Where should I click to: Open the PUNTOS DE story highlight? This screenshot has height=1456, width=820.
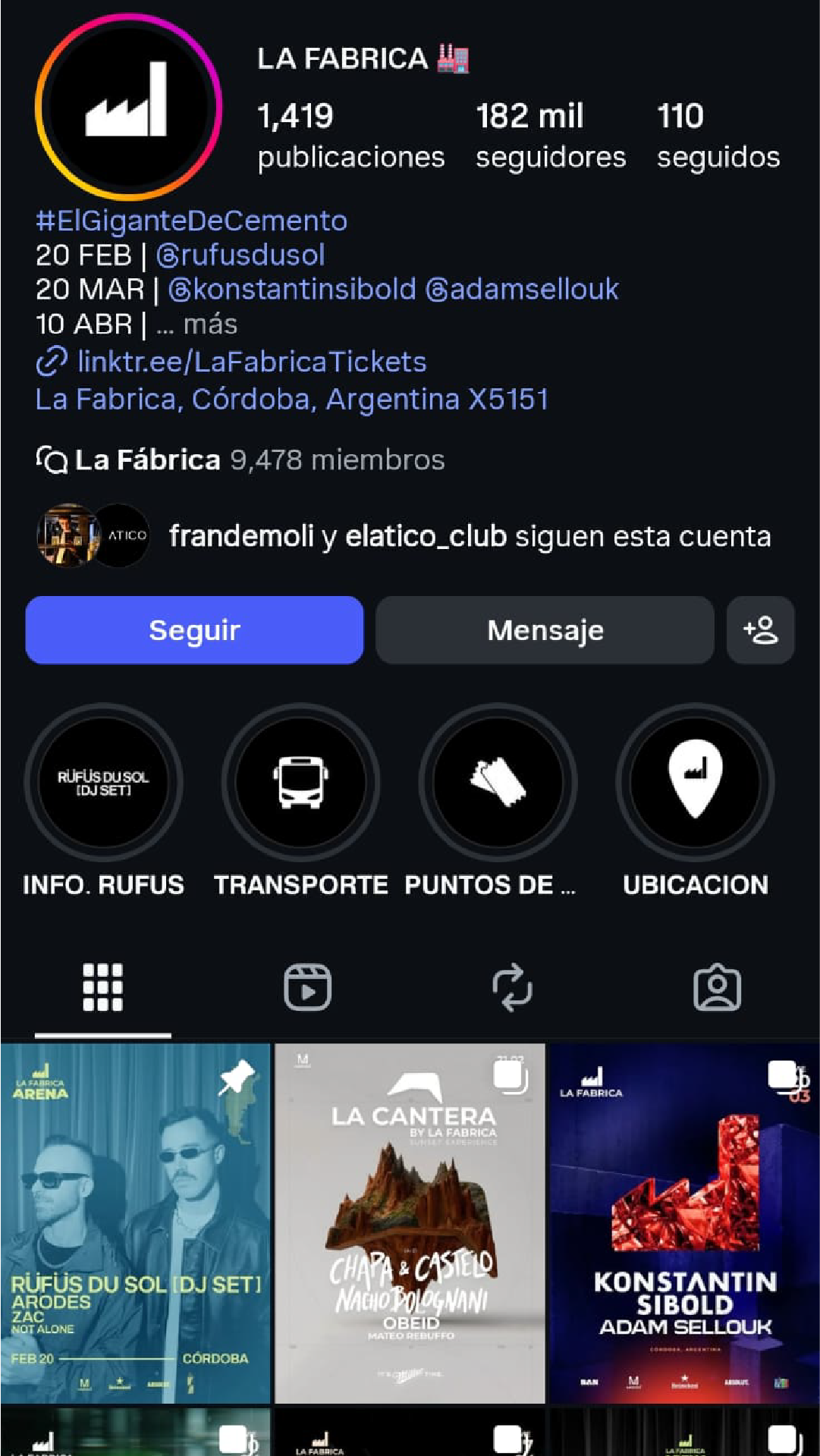pos(497,785)
